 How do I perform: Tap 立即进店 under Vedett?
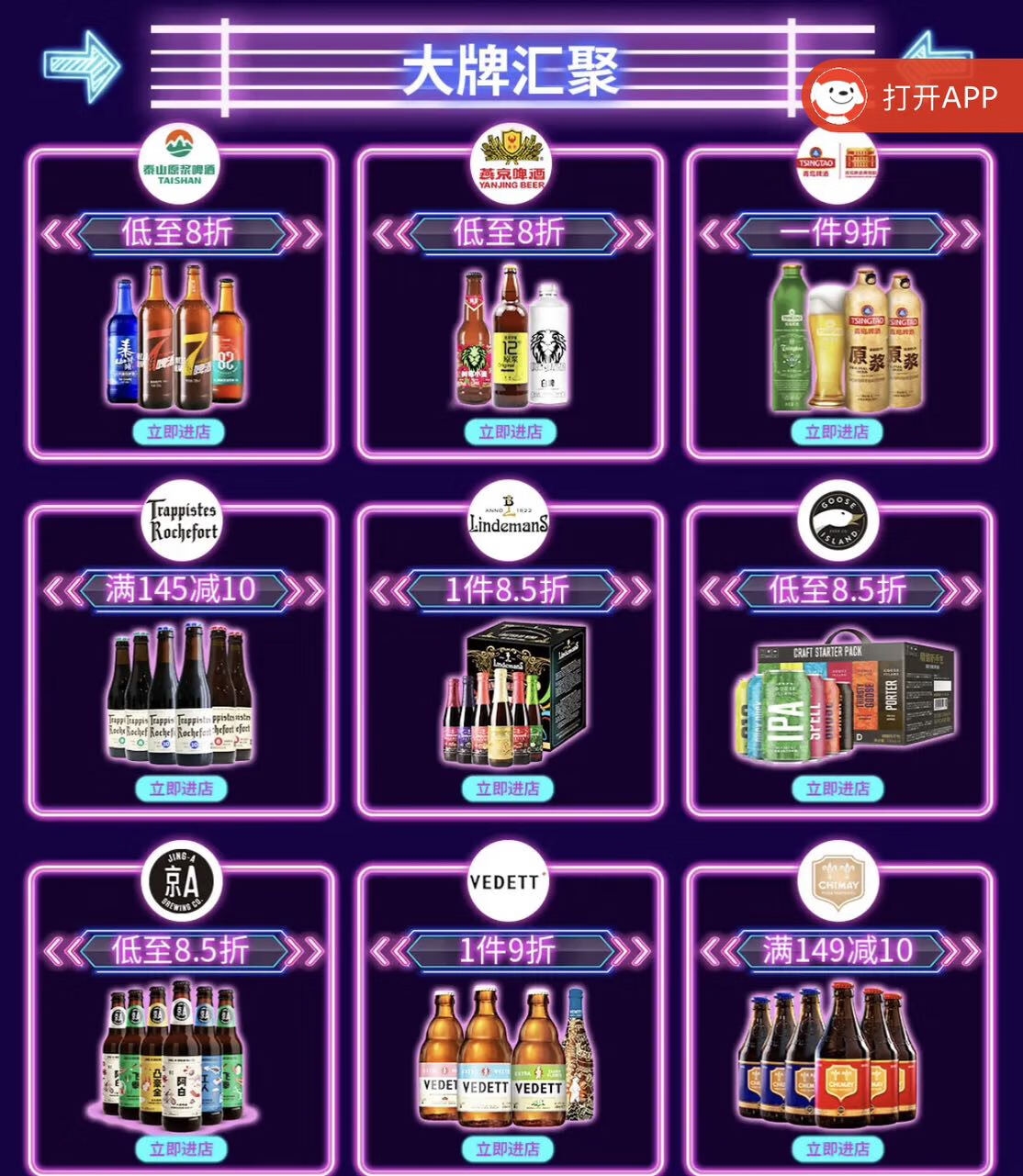[x=508, y=1148]
